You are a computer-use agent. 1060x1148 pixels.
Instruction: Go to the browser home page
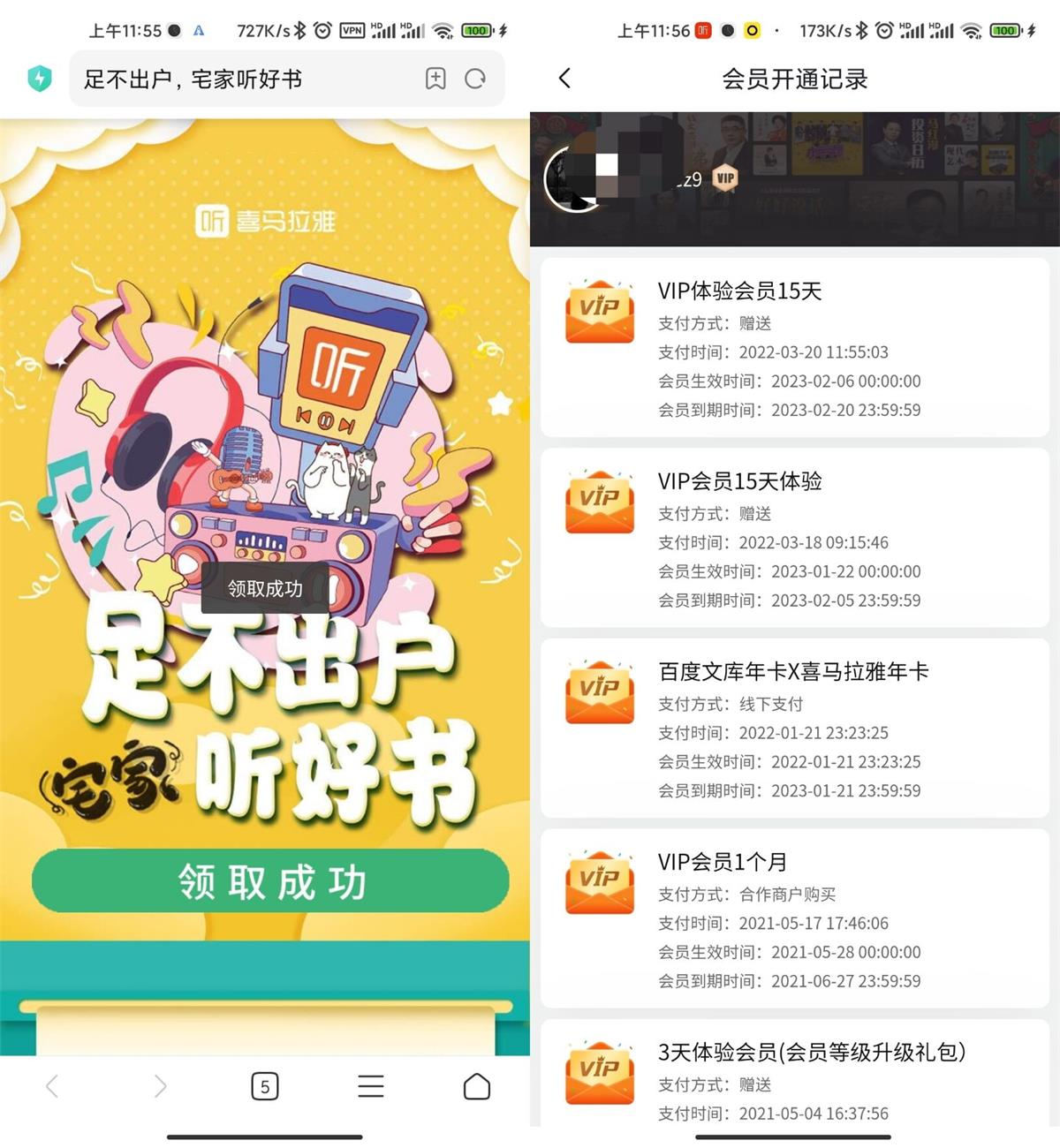[477, 1086]
